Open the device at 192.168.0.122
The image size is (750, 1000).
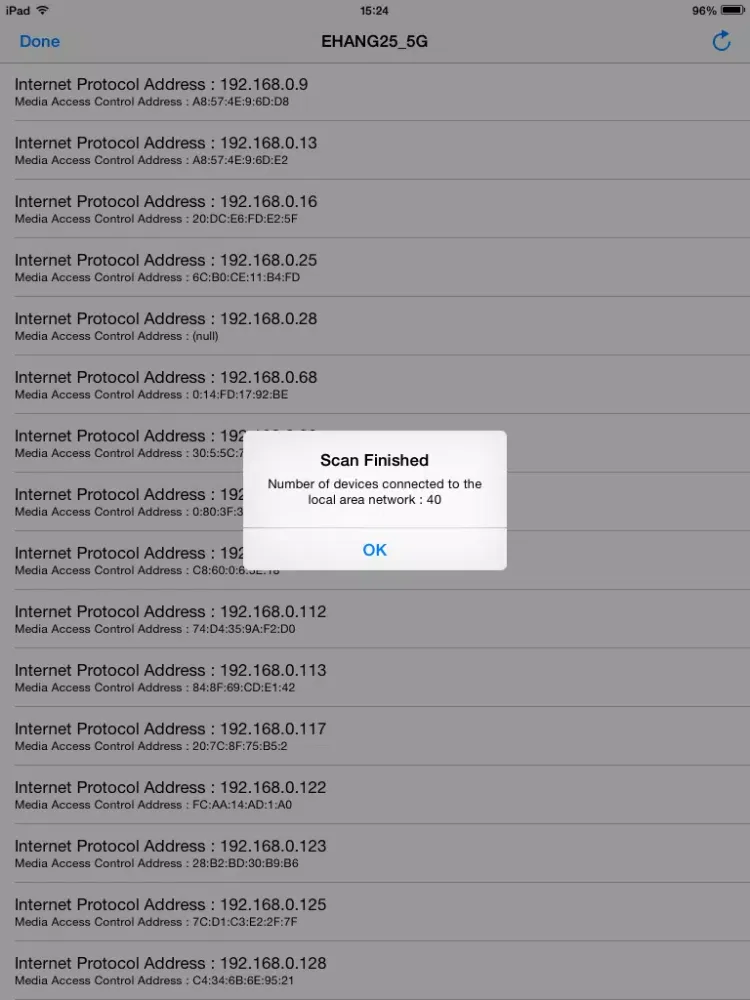point(170,795)
